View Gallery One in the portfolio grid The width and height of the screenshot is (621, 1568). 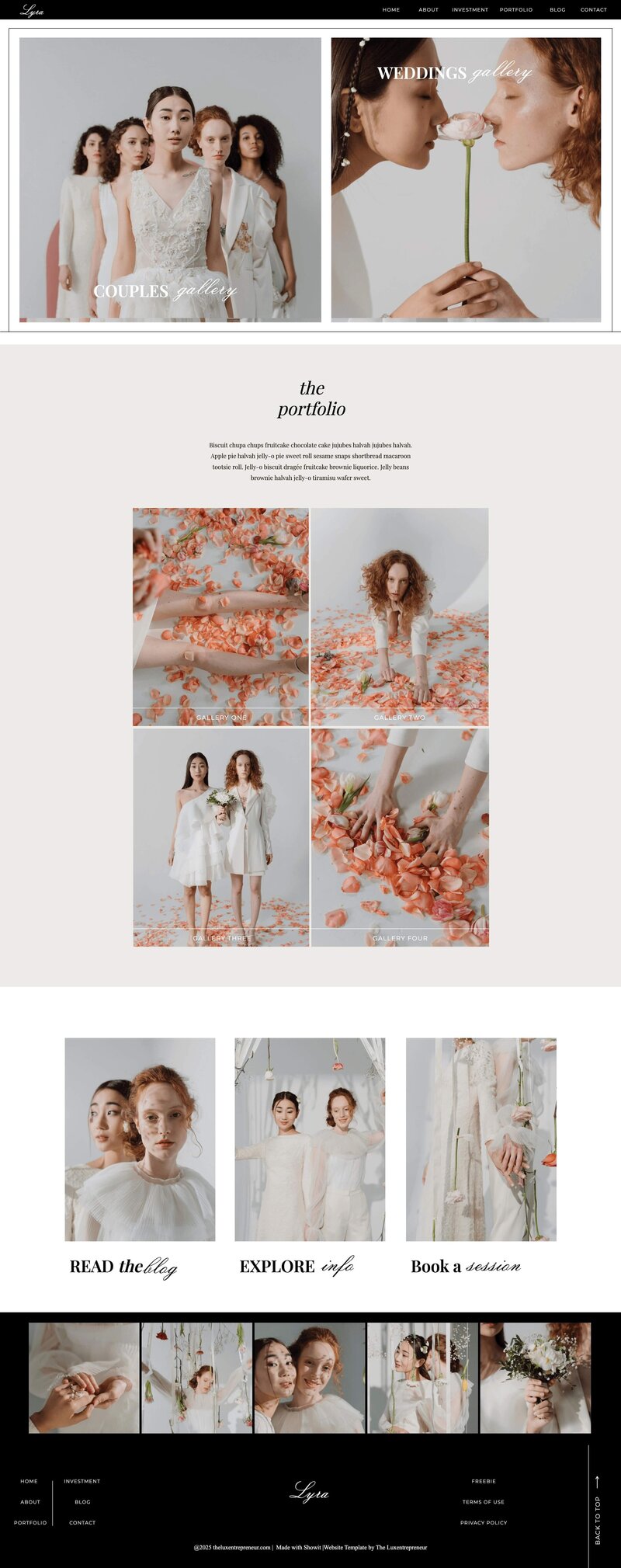click(221, 617)
